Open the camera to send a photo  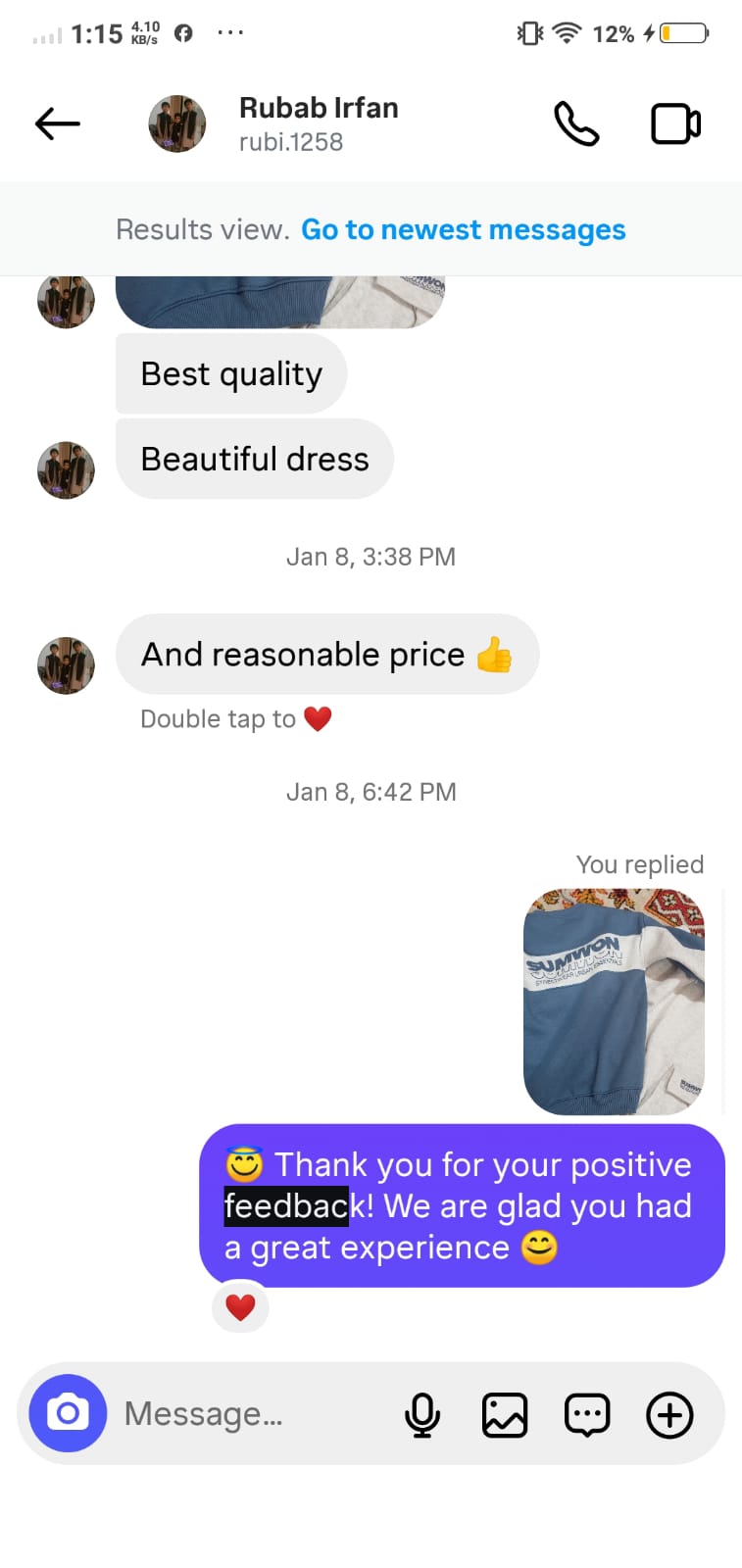68,1414
